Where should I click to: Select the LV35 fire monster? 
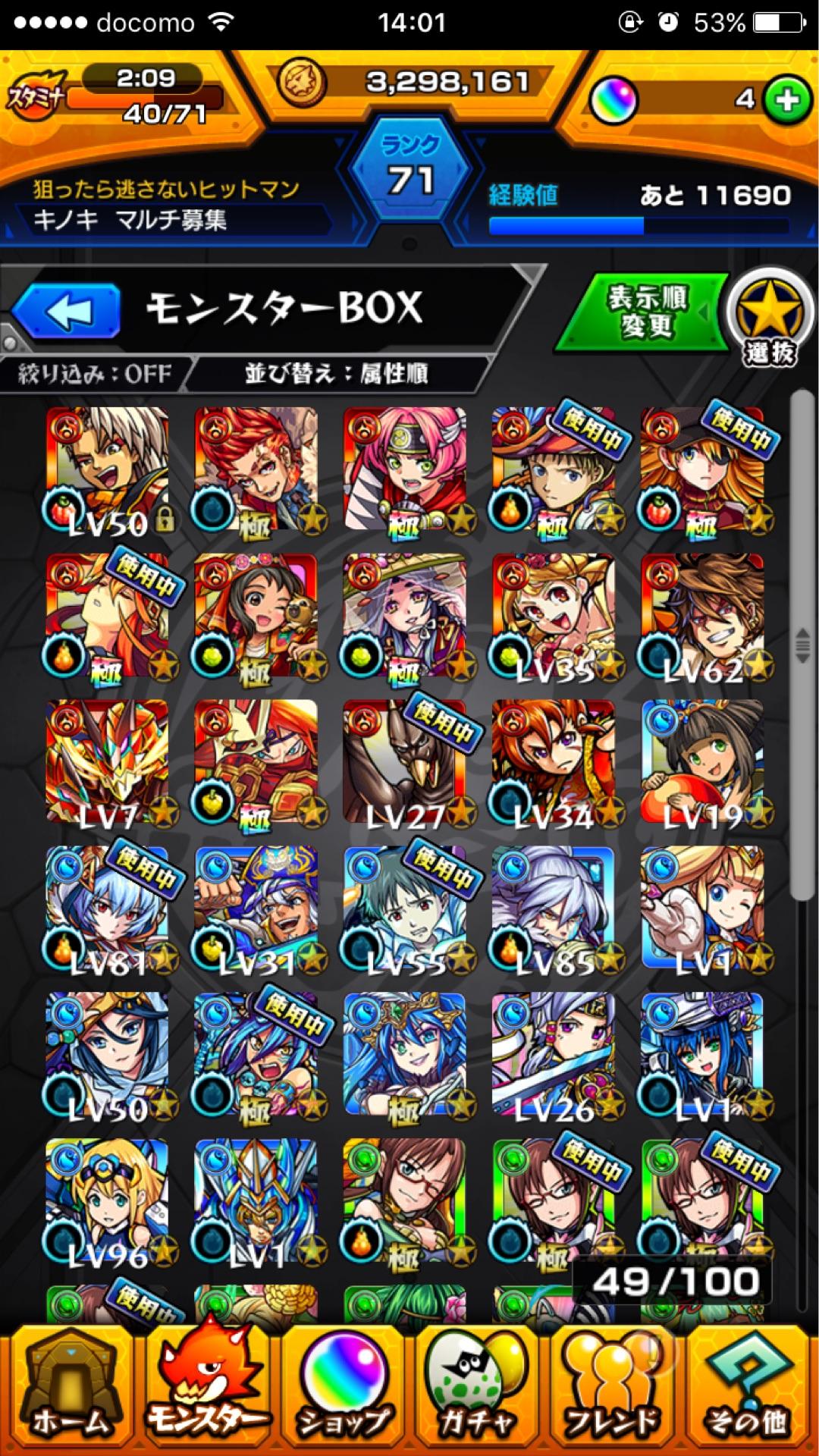click(x=554, y=616)
